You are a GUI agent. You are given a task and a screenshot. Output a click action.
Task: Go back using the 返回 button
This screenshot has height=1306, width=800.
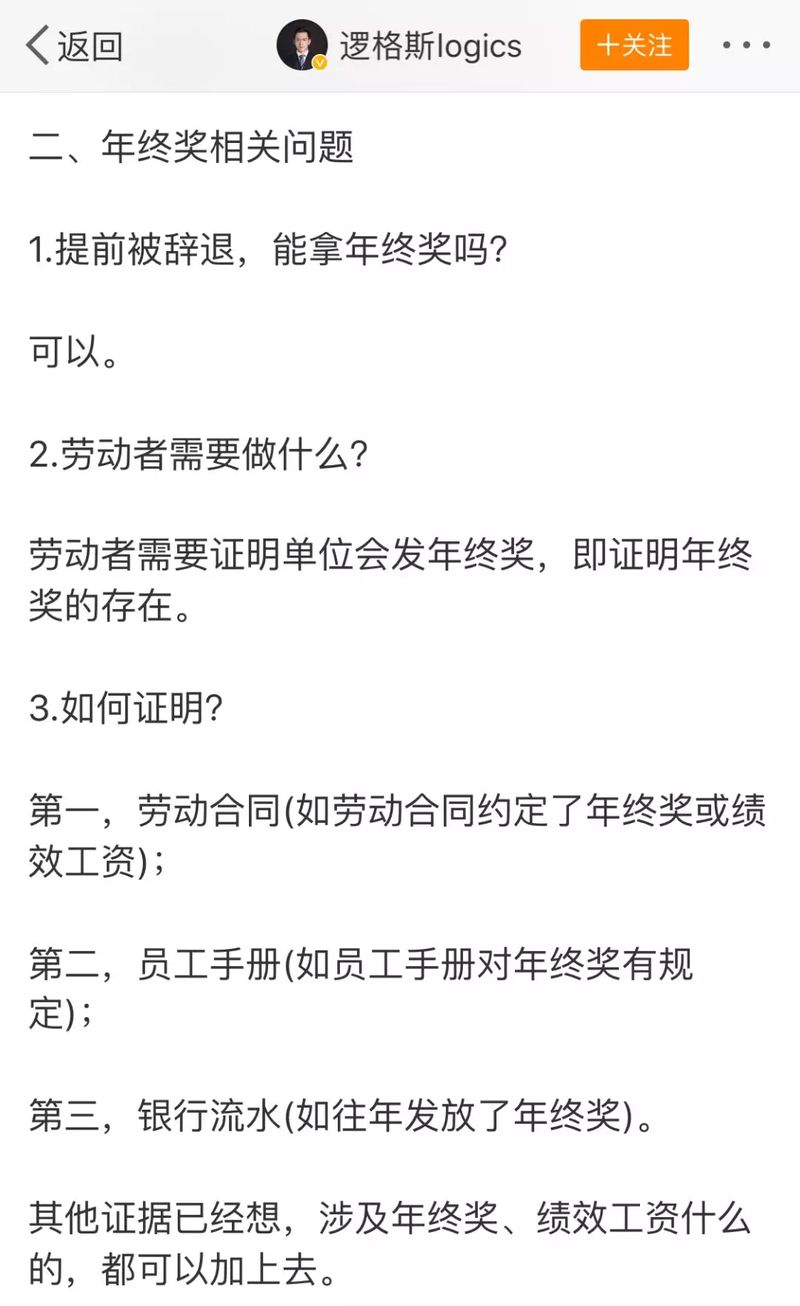[x=74, y=46]
